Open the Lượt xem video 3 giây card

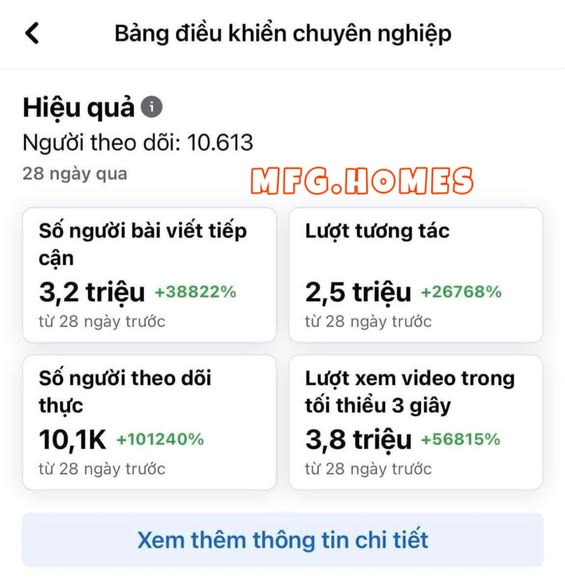click(416, 422)
